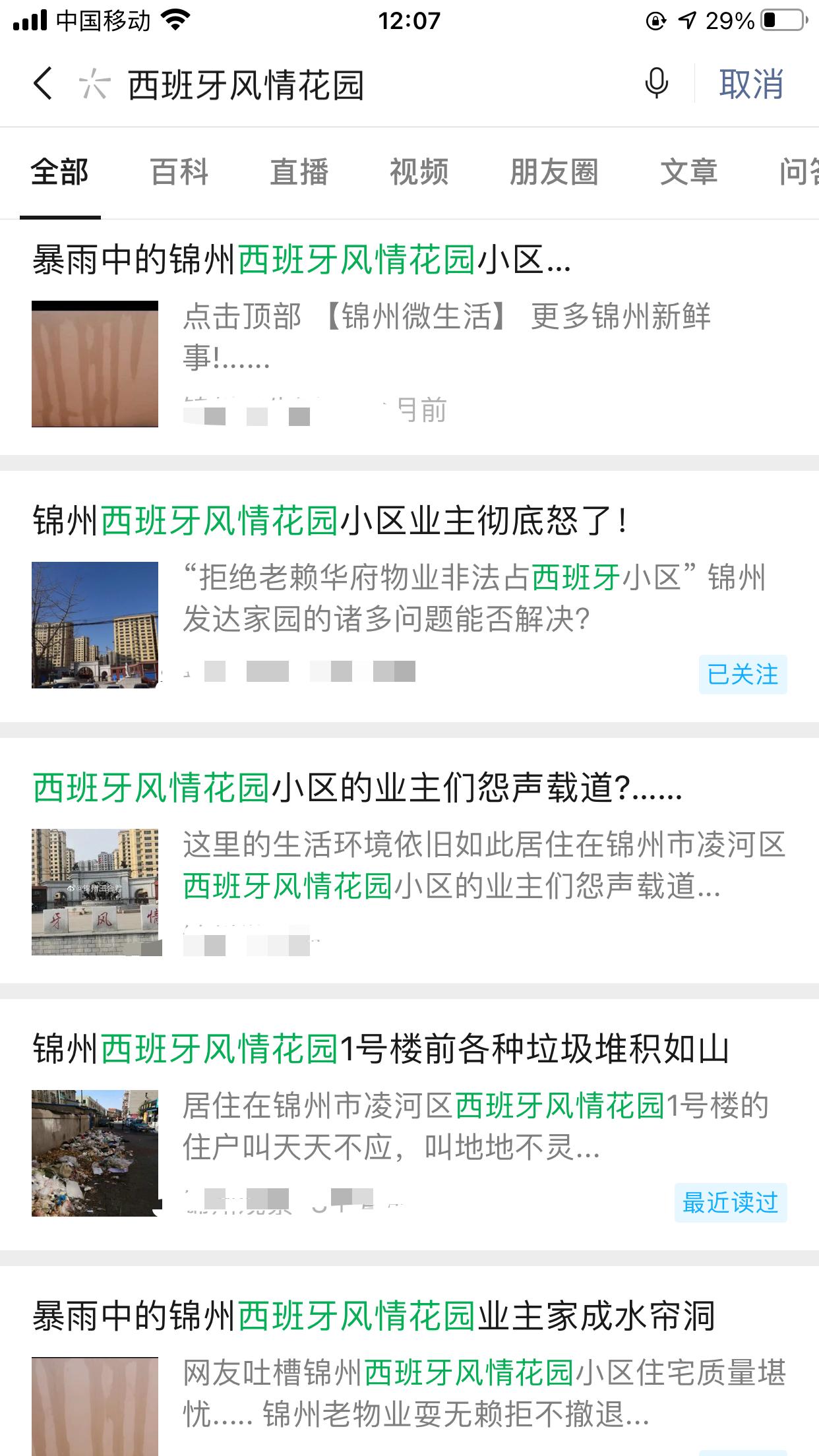Open the 直播 results category
This screenshot has width=819, height=1456.
click(299, 173)
